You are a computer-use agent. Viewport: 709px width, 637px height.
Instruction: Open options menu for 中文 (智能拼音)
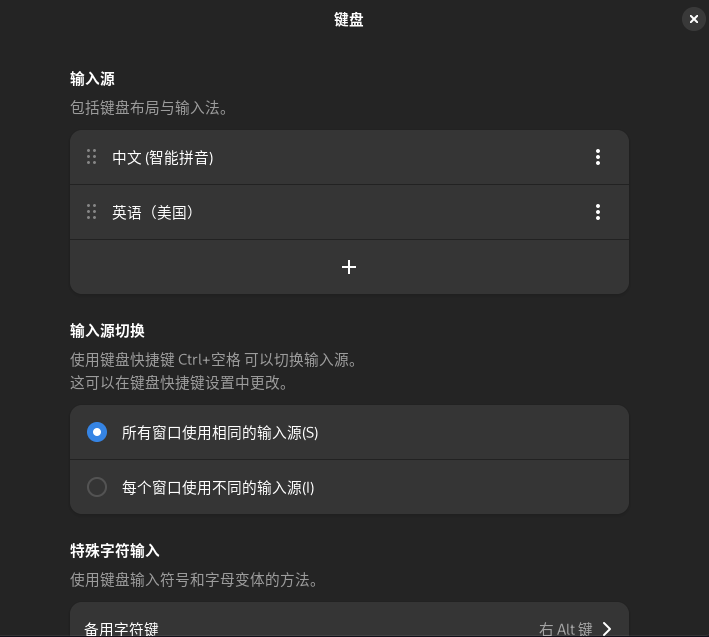[x=598, y=157]
